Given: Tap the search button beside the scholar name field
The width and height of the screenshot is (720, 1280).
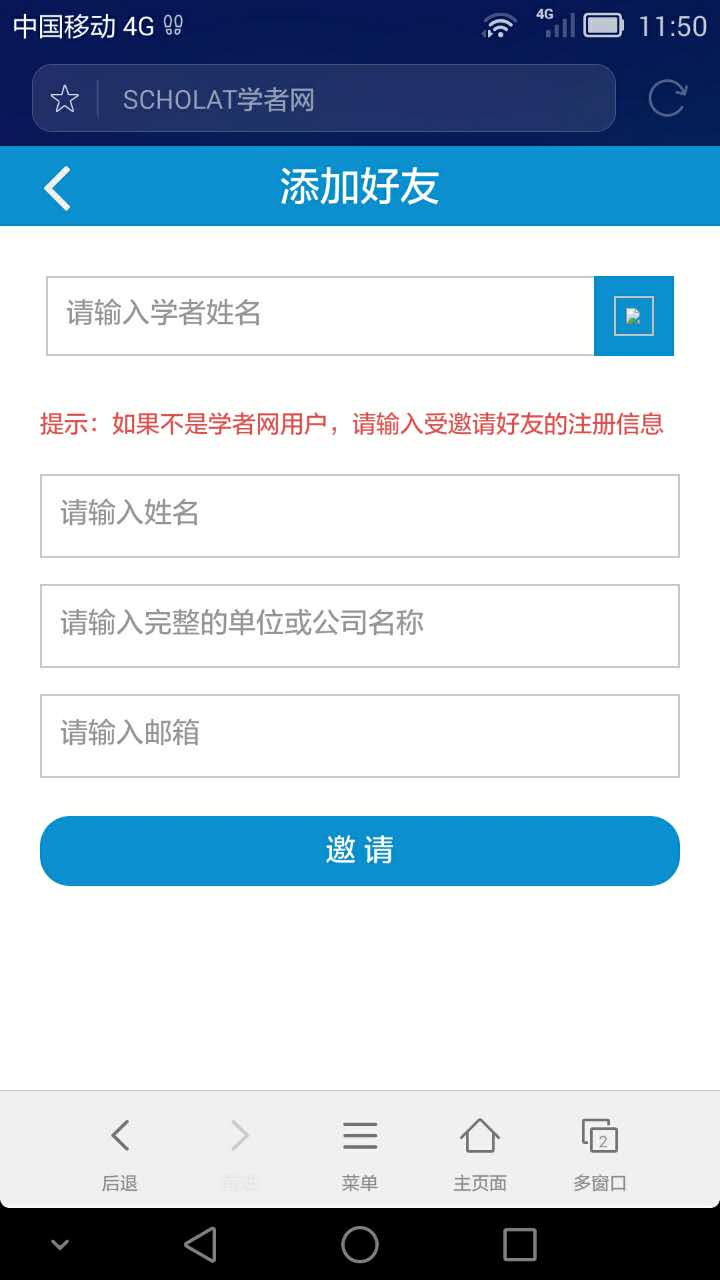Looking at the screenshot, I should coord(633,316).
